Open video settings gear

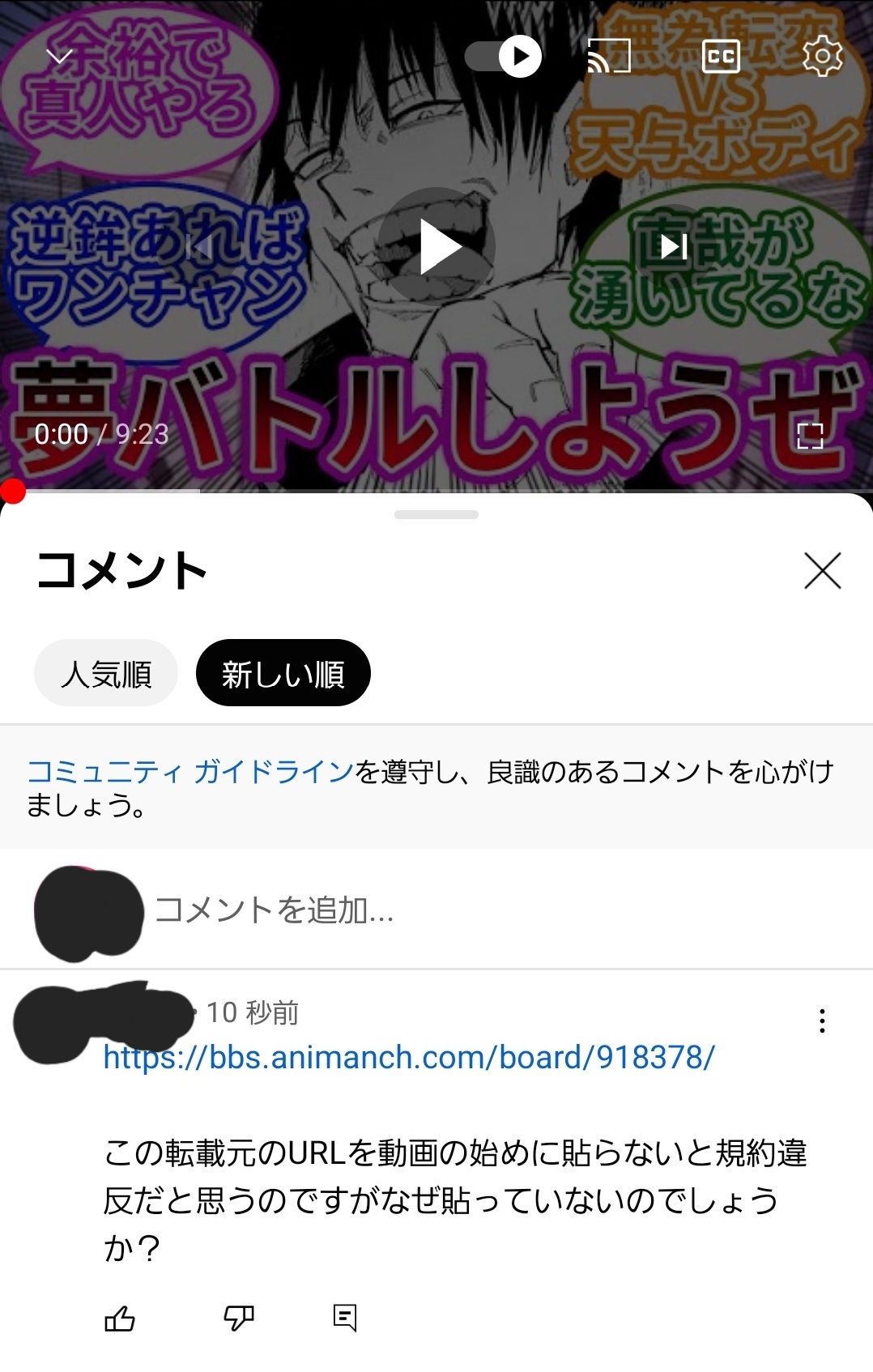822,57
